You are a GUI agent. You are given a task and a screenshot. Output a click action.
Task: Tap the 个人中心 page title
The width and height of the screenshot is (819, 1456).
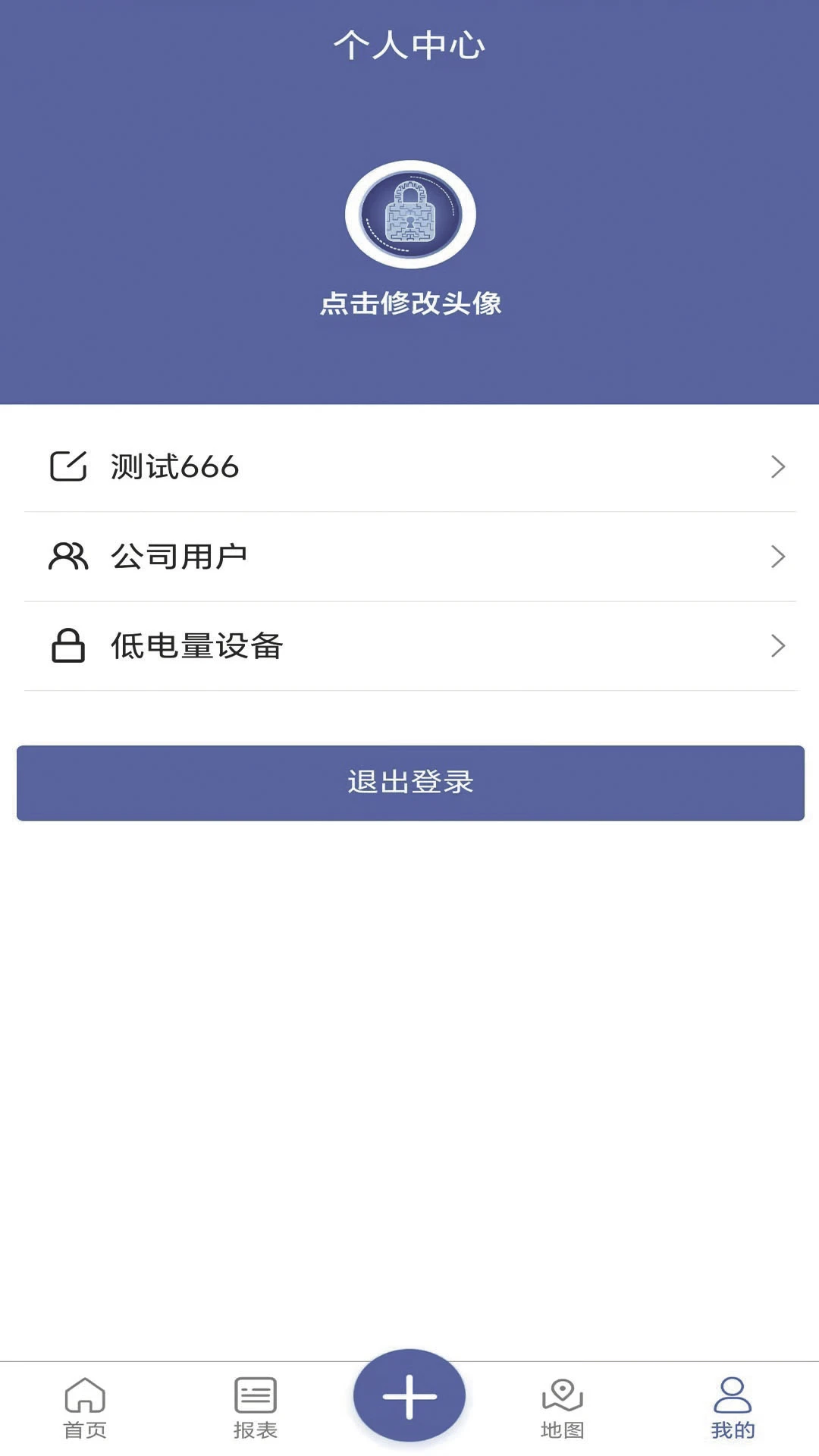(409, 43)
